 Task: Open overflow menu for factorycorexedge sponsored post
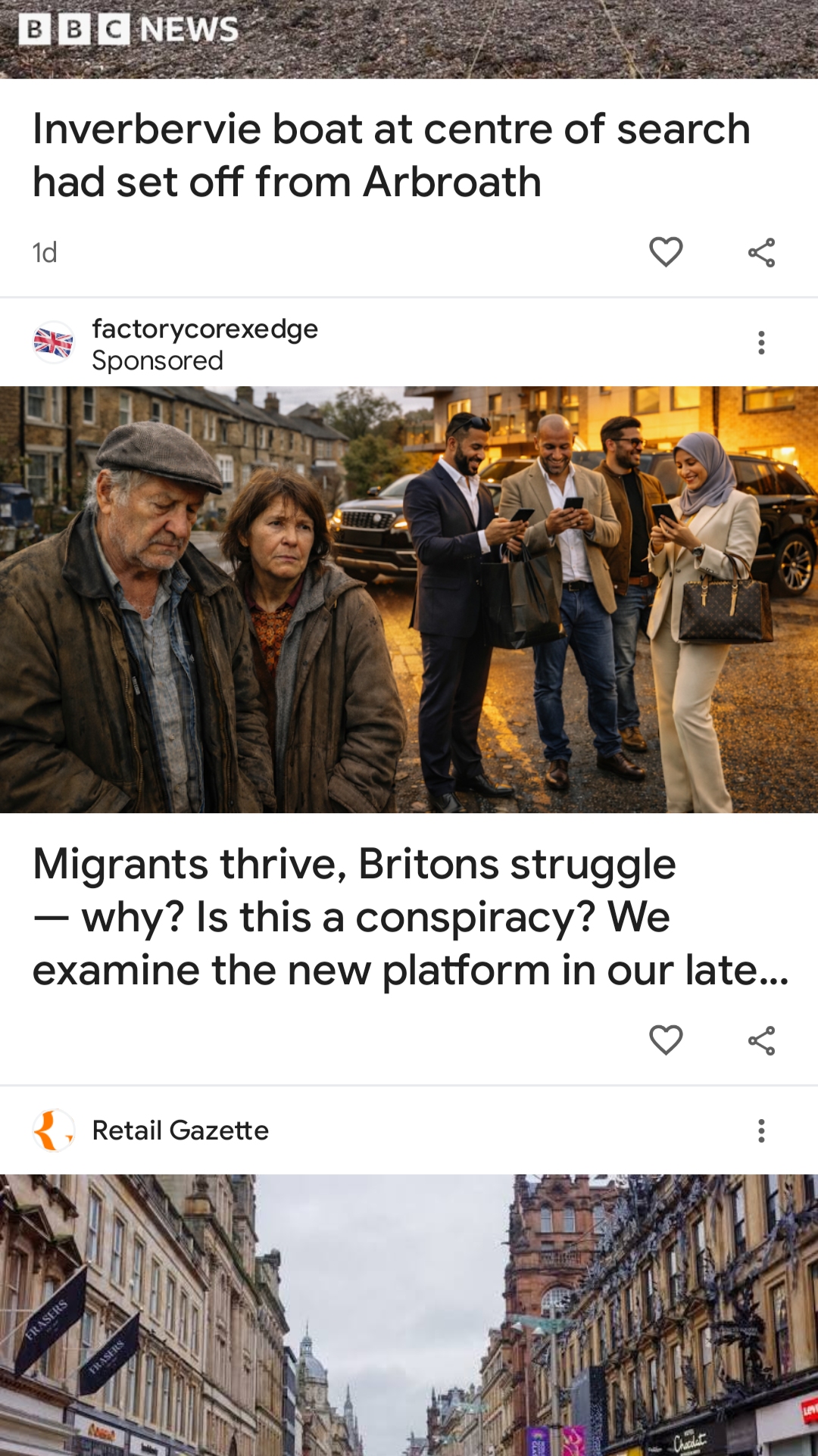[761, 343]
